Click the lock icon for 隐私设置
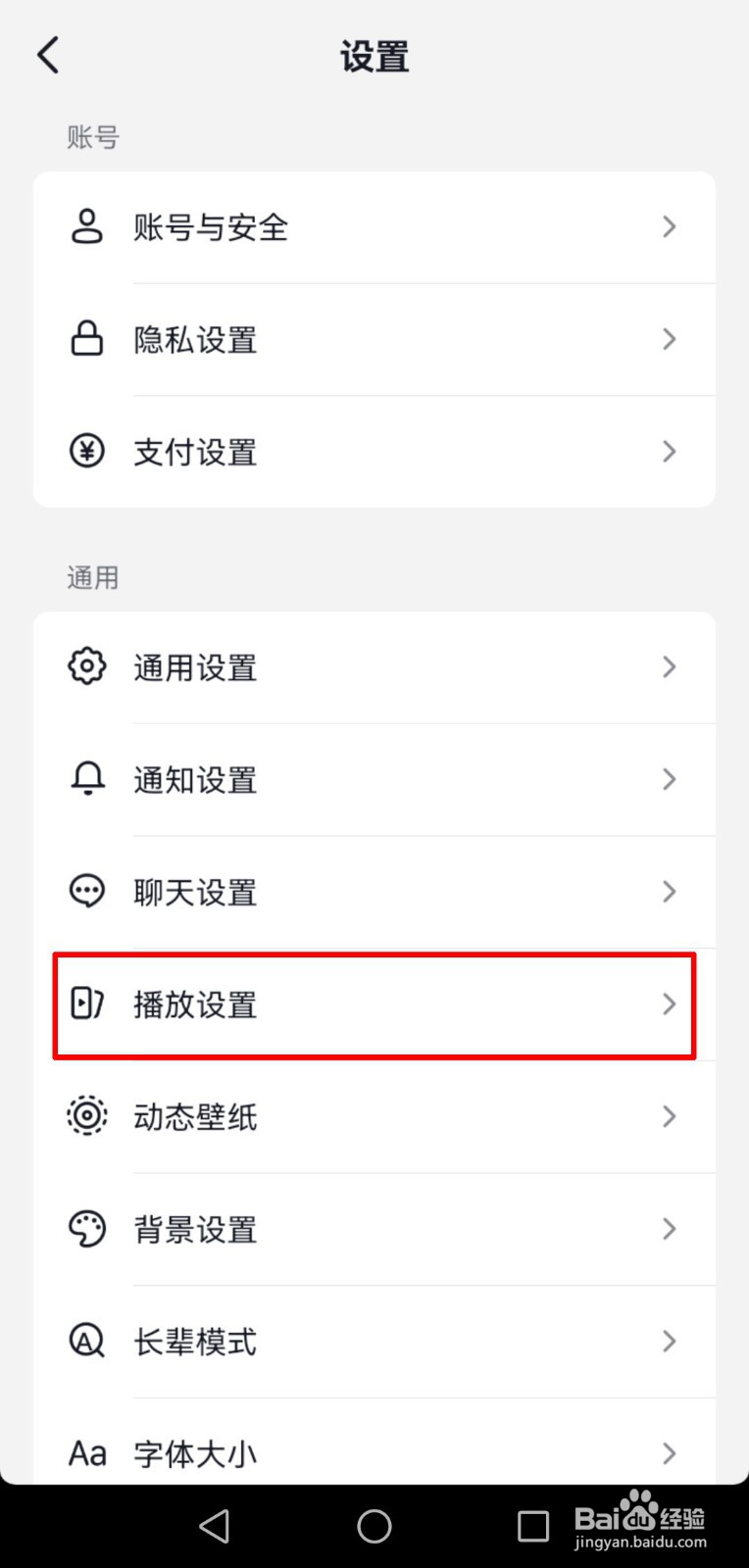Viewport: 749px width, 1568px height. tap(87, 339)
